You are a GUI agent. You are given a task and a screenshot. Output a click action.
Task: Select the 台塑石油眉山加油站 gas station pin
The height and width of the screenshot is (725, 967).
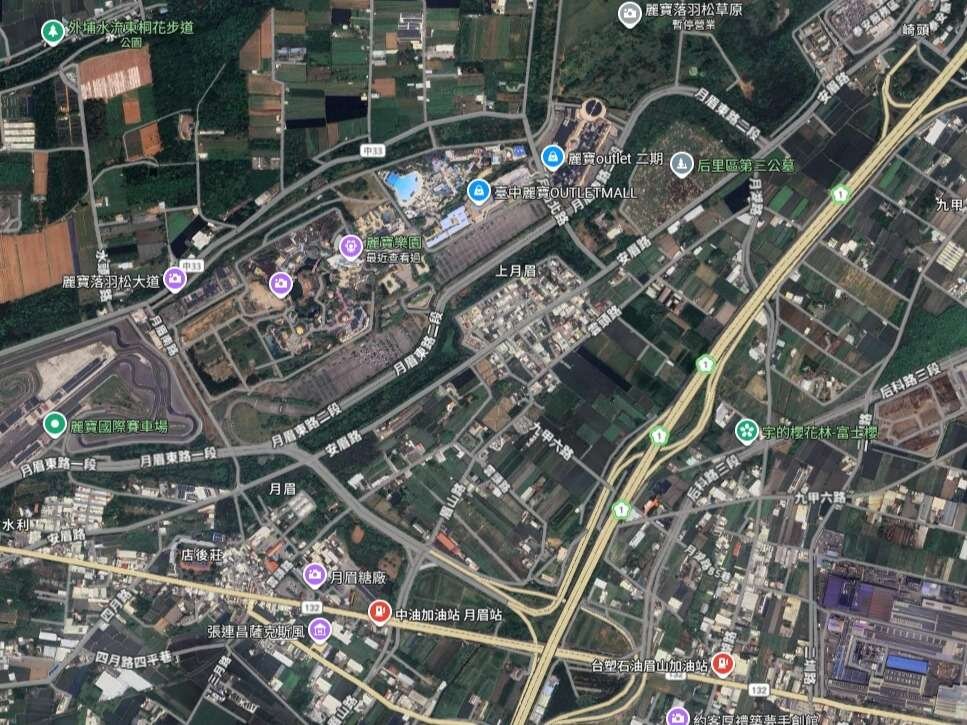(724, 664)
